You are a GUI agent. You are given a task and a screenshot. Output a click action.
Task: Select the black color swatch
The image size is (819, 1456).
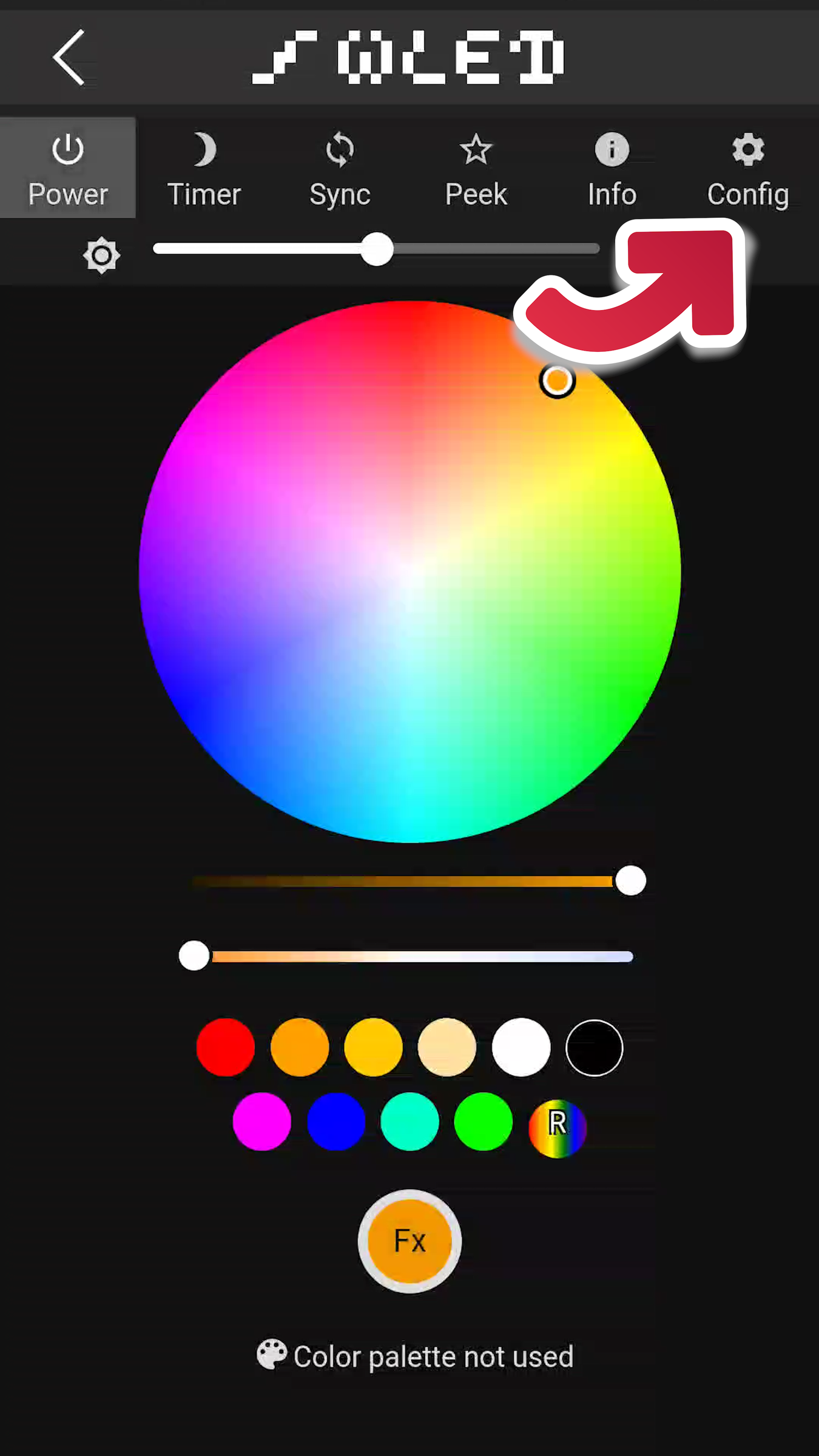594,1047
